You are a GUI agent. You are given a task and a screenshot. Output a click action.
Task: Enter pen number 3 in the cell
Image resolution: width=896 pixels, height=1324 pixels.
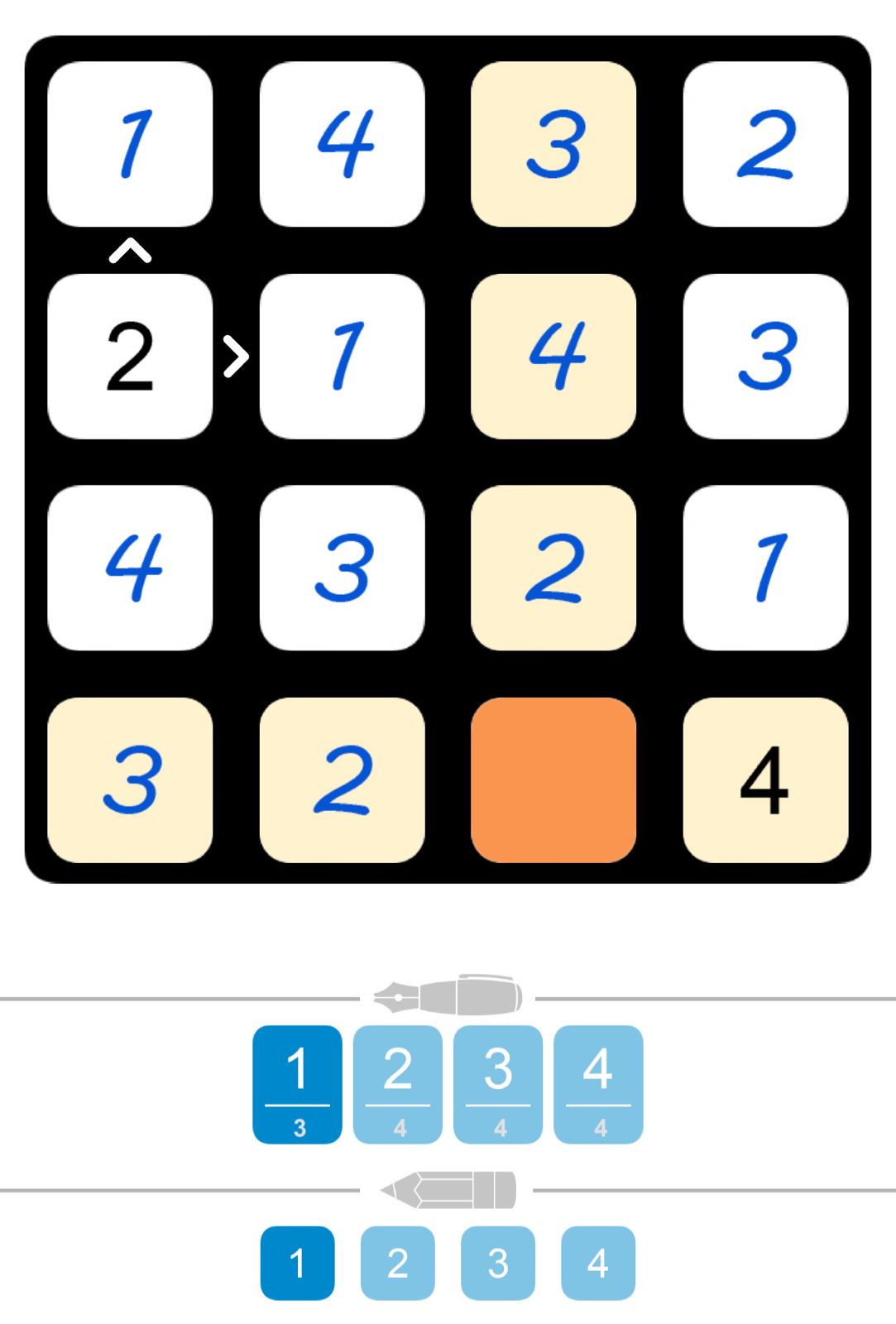(x=498, y=1084)
